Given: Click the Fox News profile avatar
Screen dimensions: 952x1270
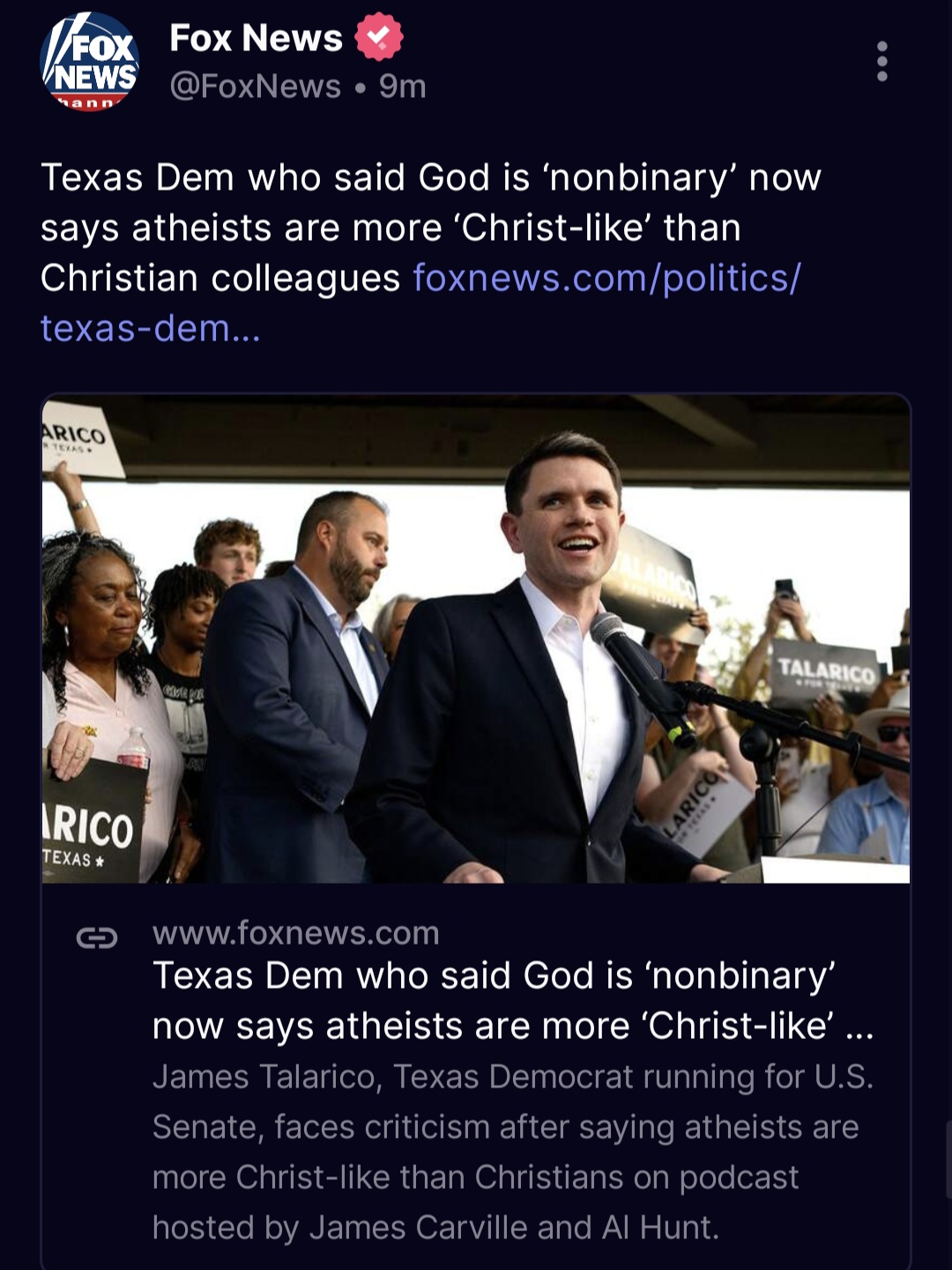Looking at the screenshot, I should click(x=91, y=60).
